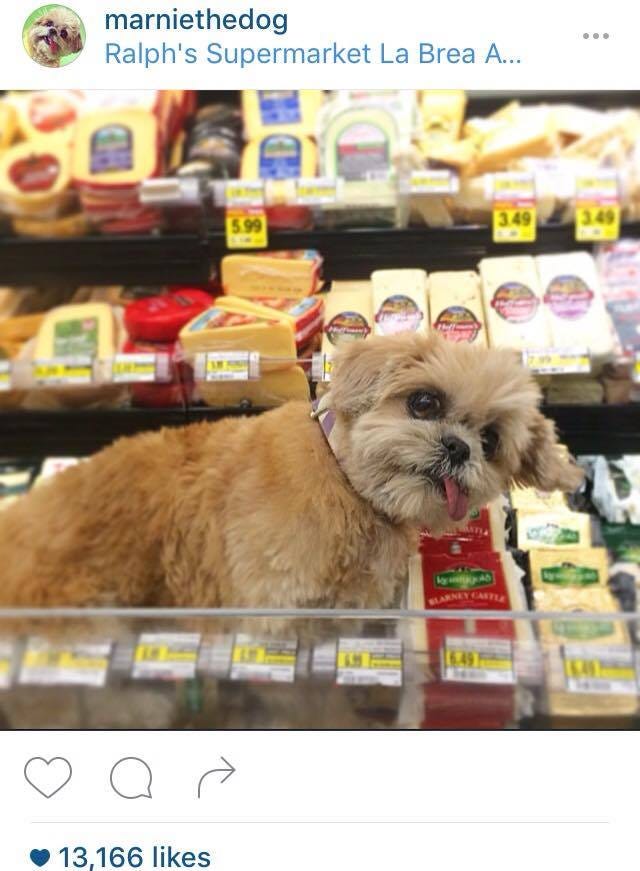View the 13,166 likes list
The width and height of the screenshot is (640, 871).
[x=134, y=857]
